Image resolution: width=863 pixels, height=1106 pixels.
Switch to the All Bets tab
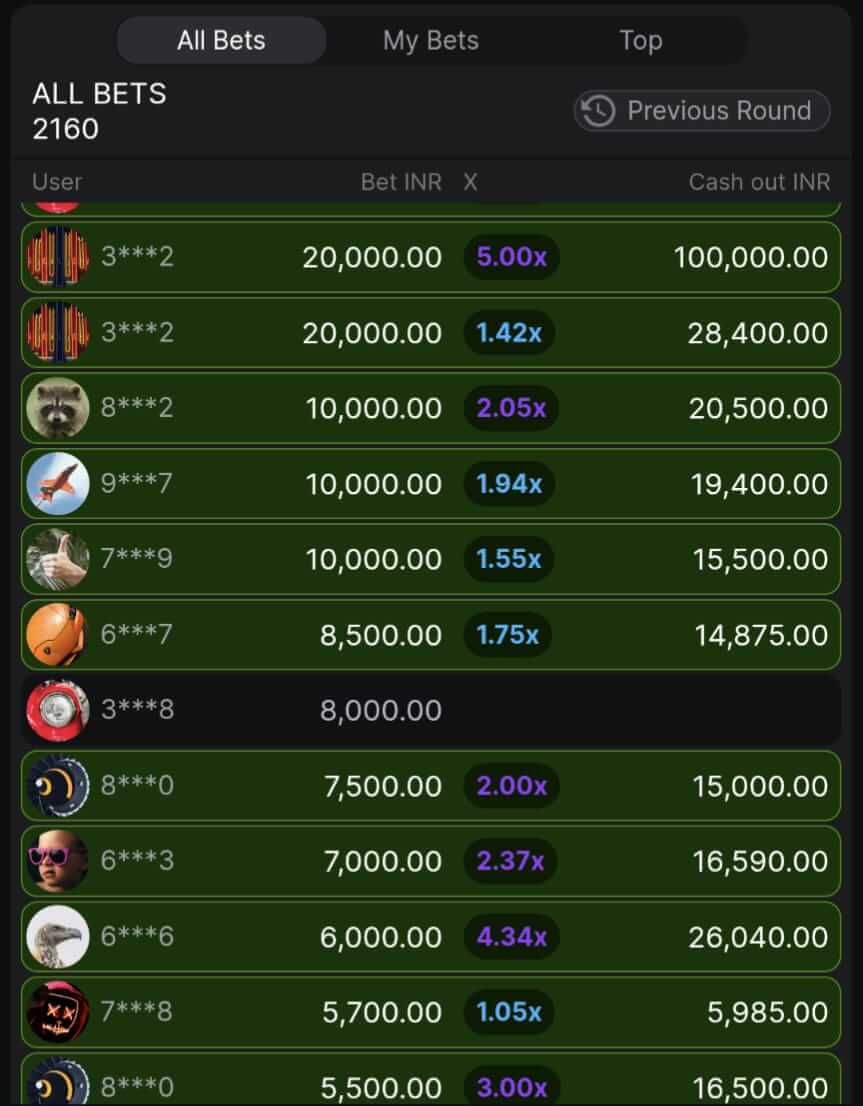click(x=221, y=41)
